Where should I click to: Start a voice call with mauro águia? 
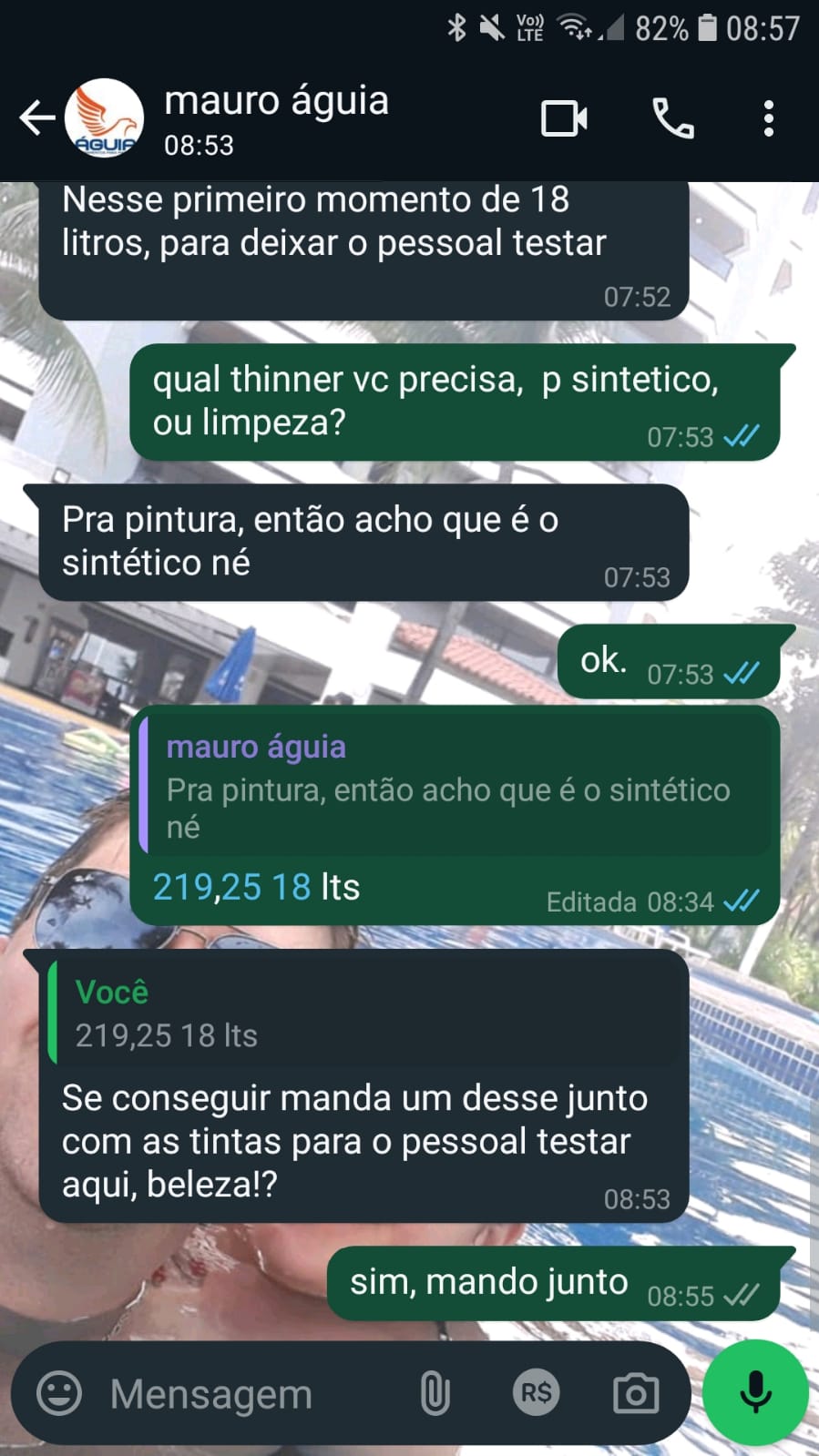(x=673, y=119)
